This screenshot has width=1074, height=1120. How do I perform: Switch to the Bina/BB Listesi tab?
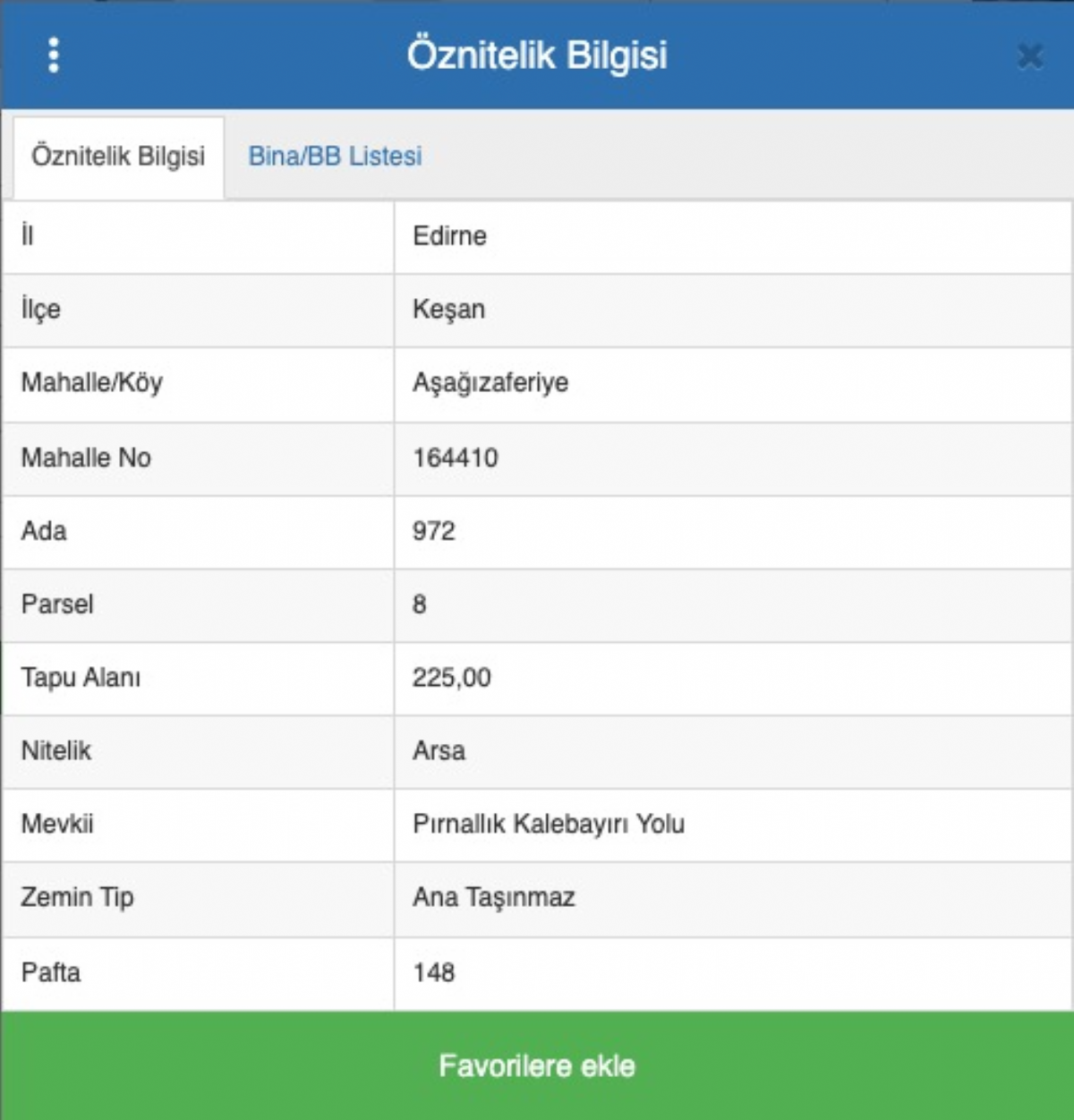(335, 157)
